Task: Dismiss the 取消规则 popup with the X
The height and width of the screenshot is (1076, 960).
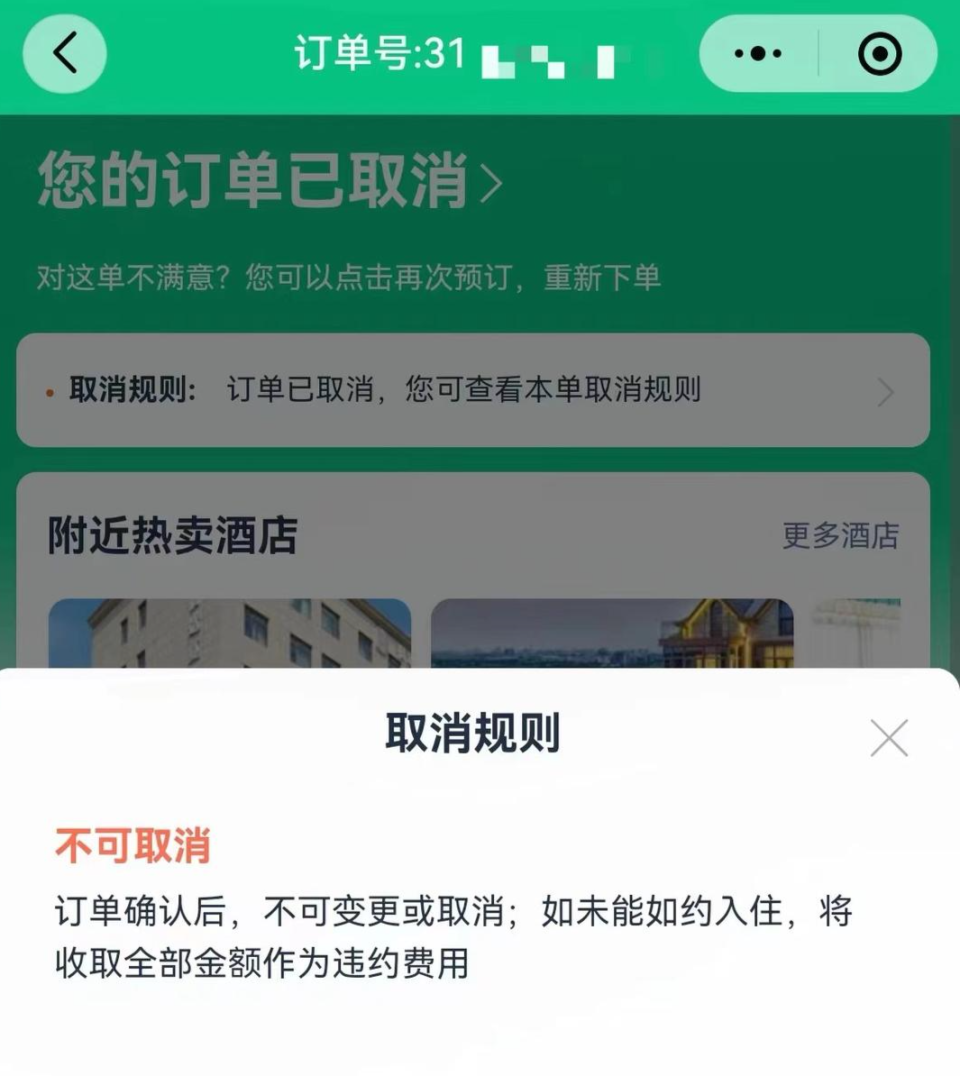Action: [x=888, y=738]
